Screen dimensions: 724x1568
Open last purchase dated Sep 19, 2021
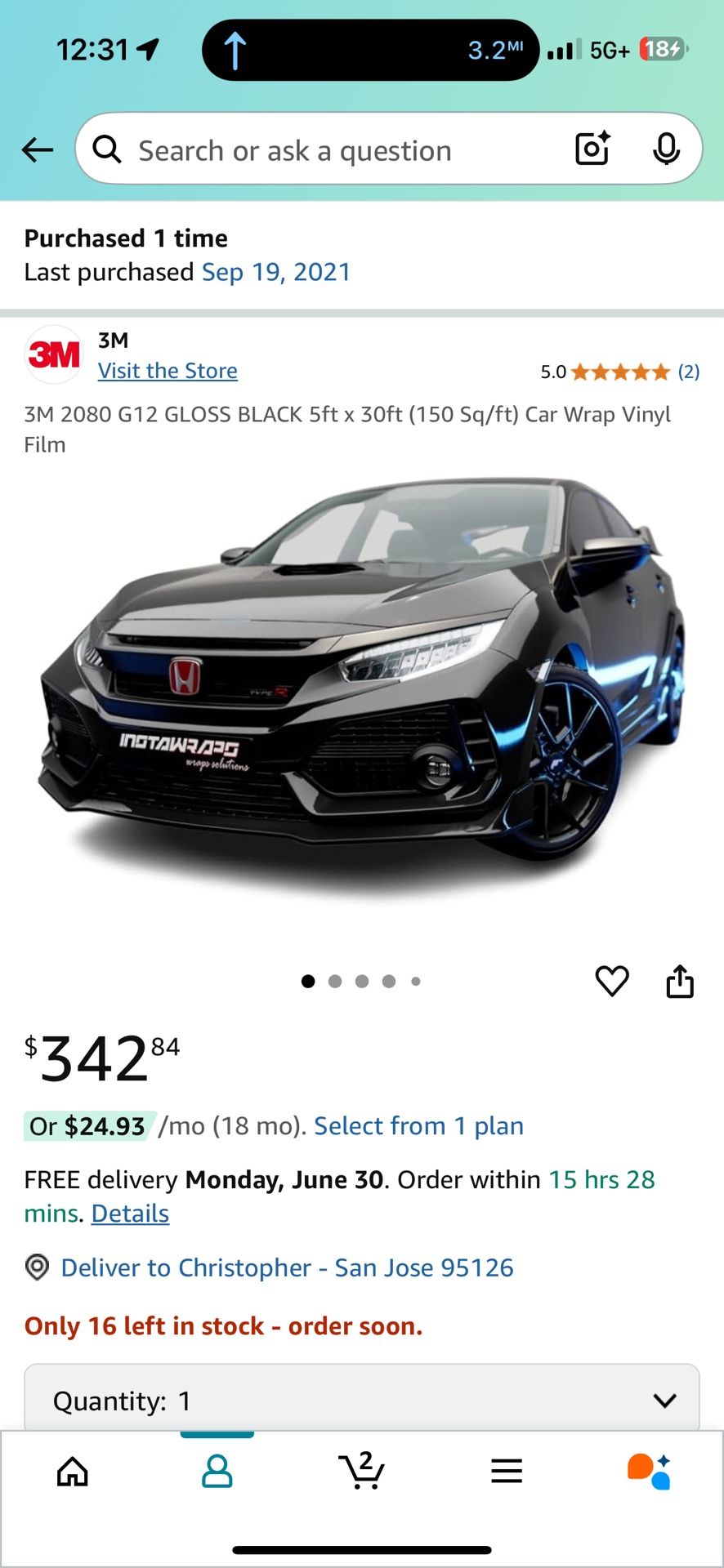tap(276, 272)
